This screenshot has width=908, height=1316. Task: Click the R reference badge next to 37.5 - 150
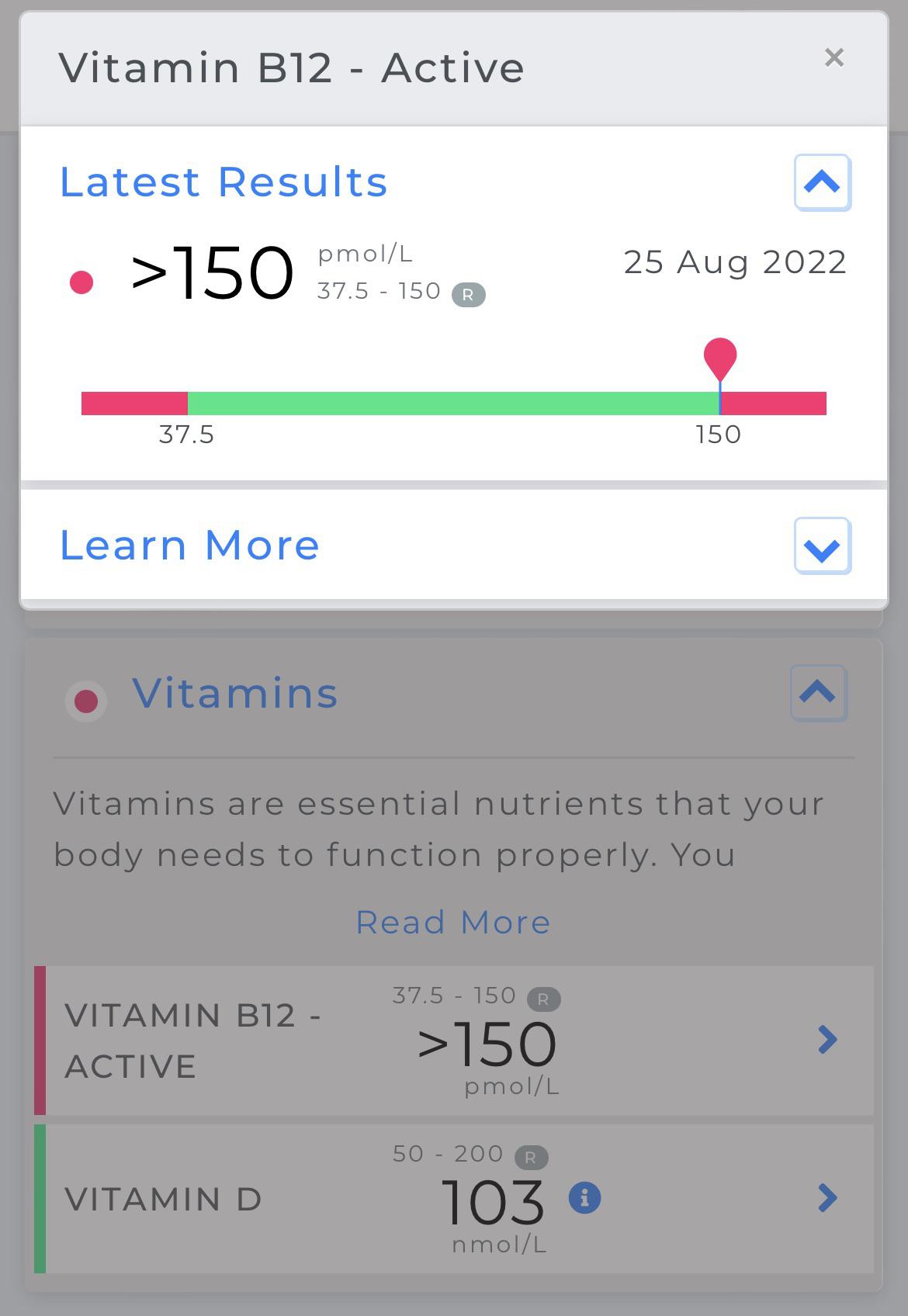(469, 293)
